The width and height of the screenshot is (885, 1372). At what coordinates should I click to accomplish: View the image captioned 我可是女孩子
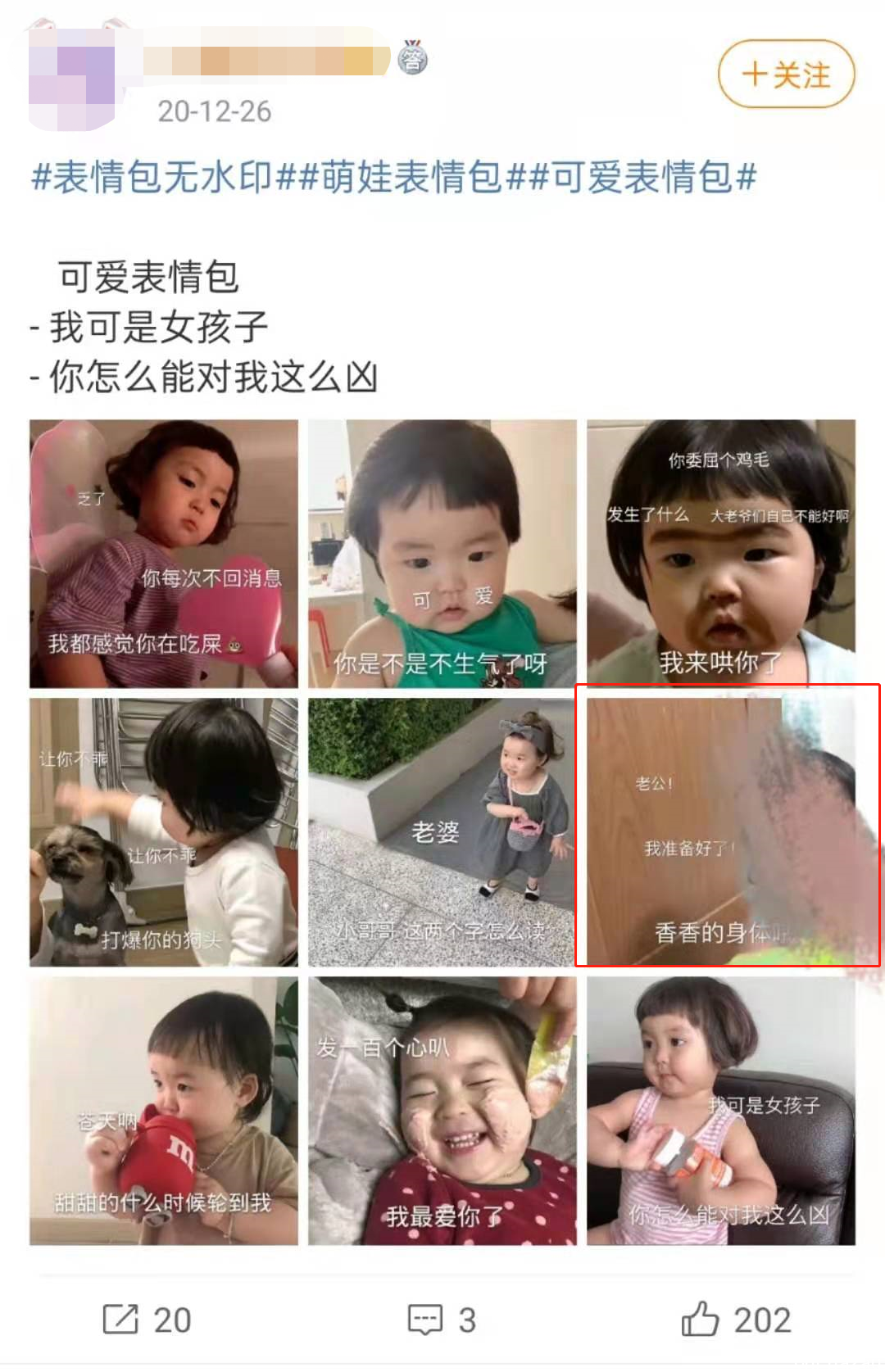tap(721, 1111)
